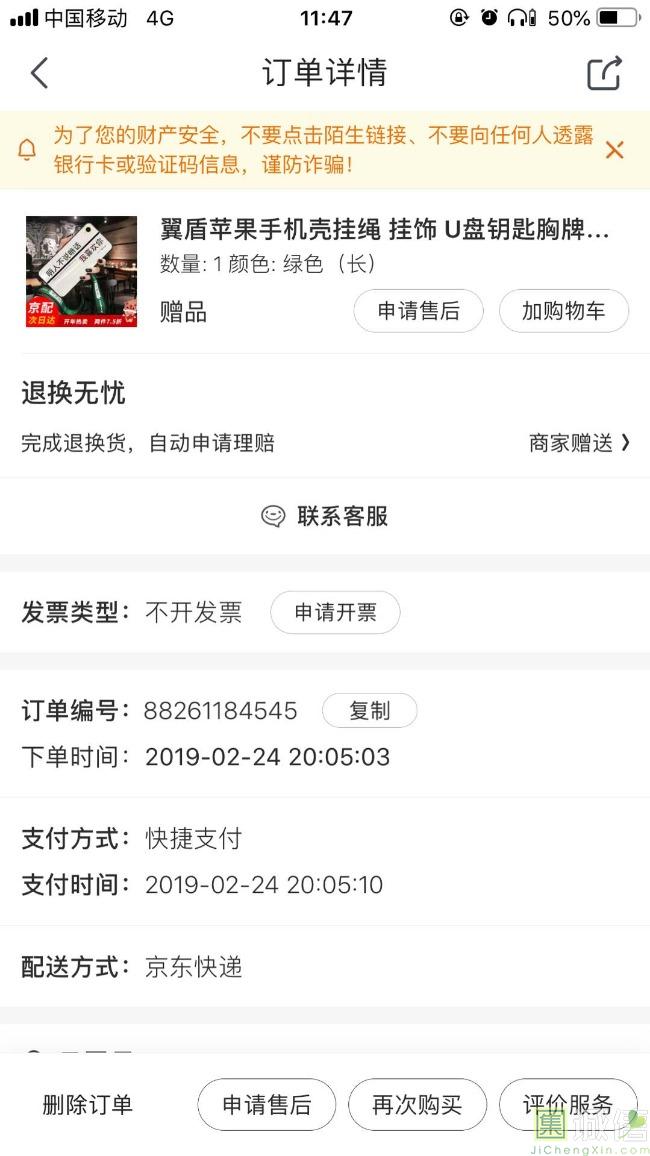Go back from order details
This screenshot has width=650, height=1156.
pyautogui.click(x=39, y=73)
